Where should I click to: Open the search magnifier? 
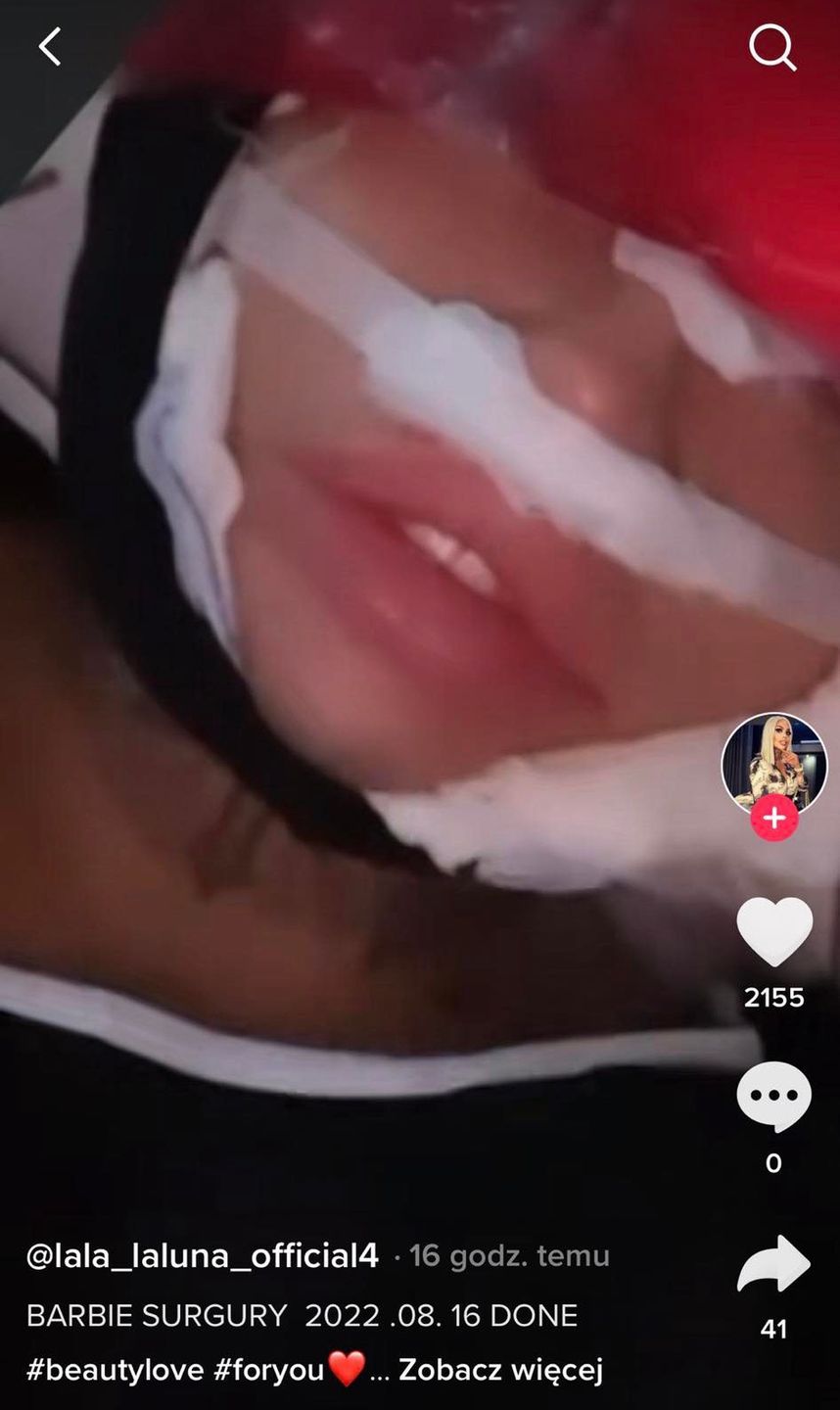point(772,46)
